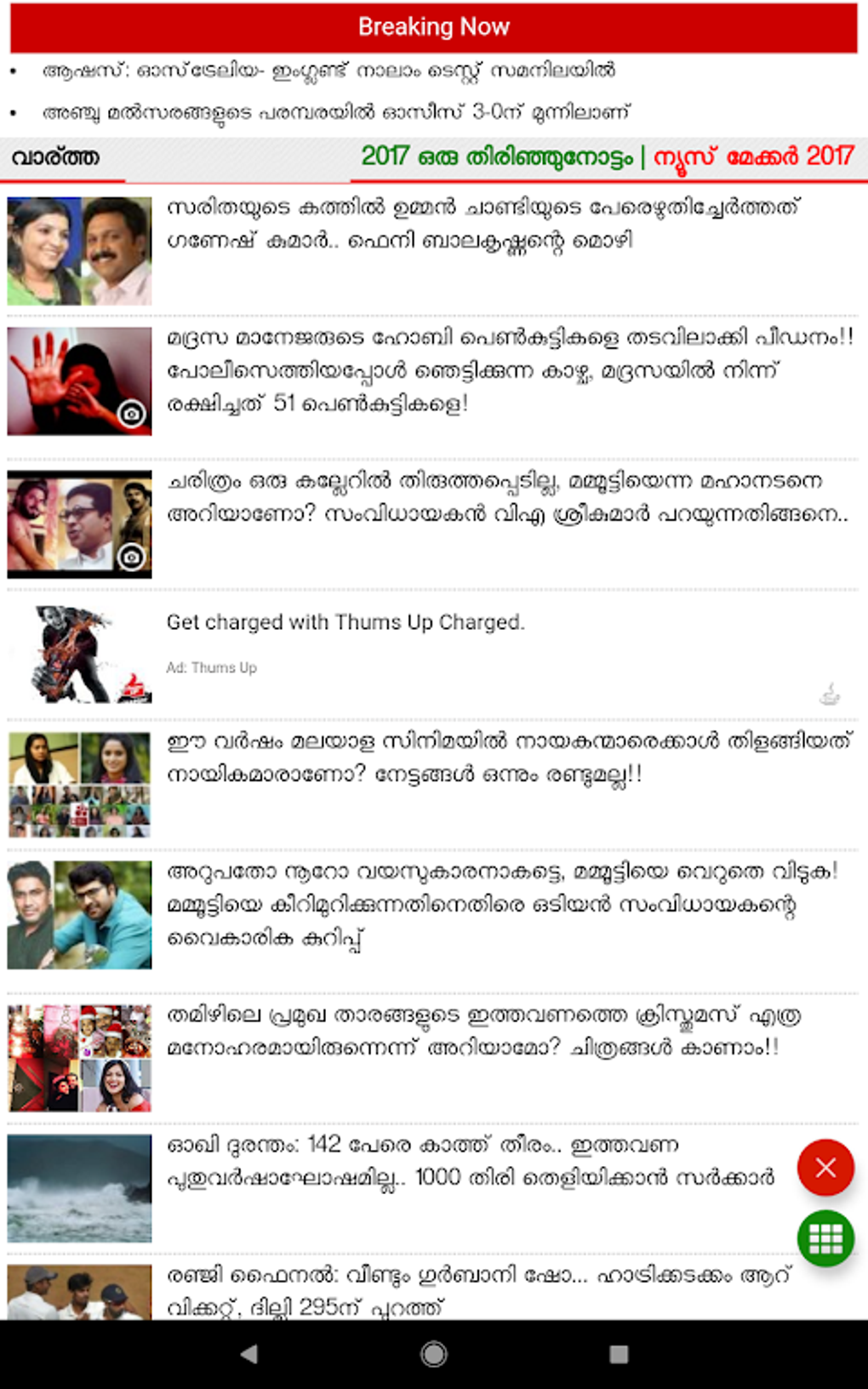Open 2017 ഒരു തിരിഞ്ഞുനോട്ടം review page
Screen dimensions: 868x1389
[498, 157]
